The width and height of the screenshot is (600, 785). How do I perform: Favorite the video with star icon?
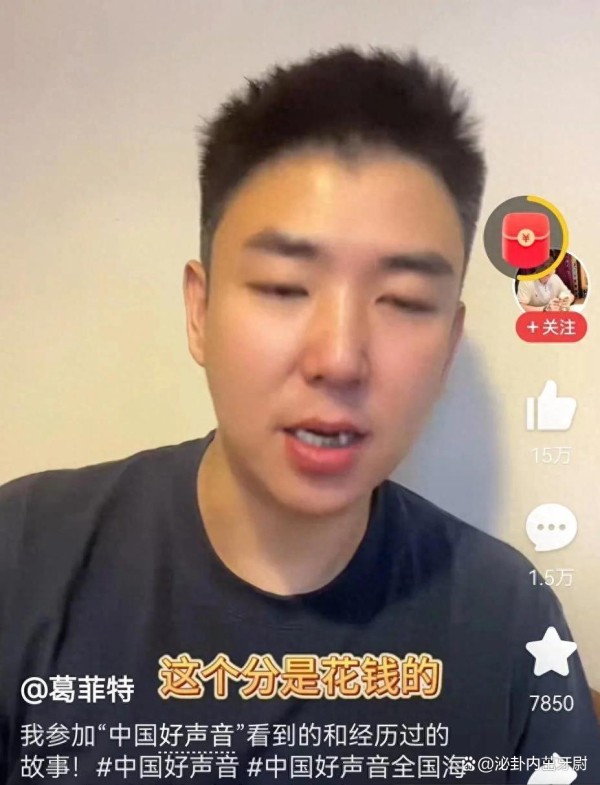(551, 652)
